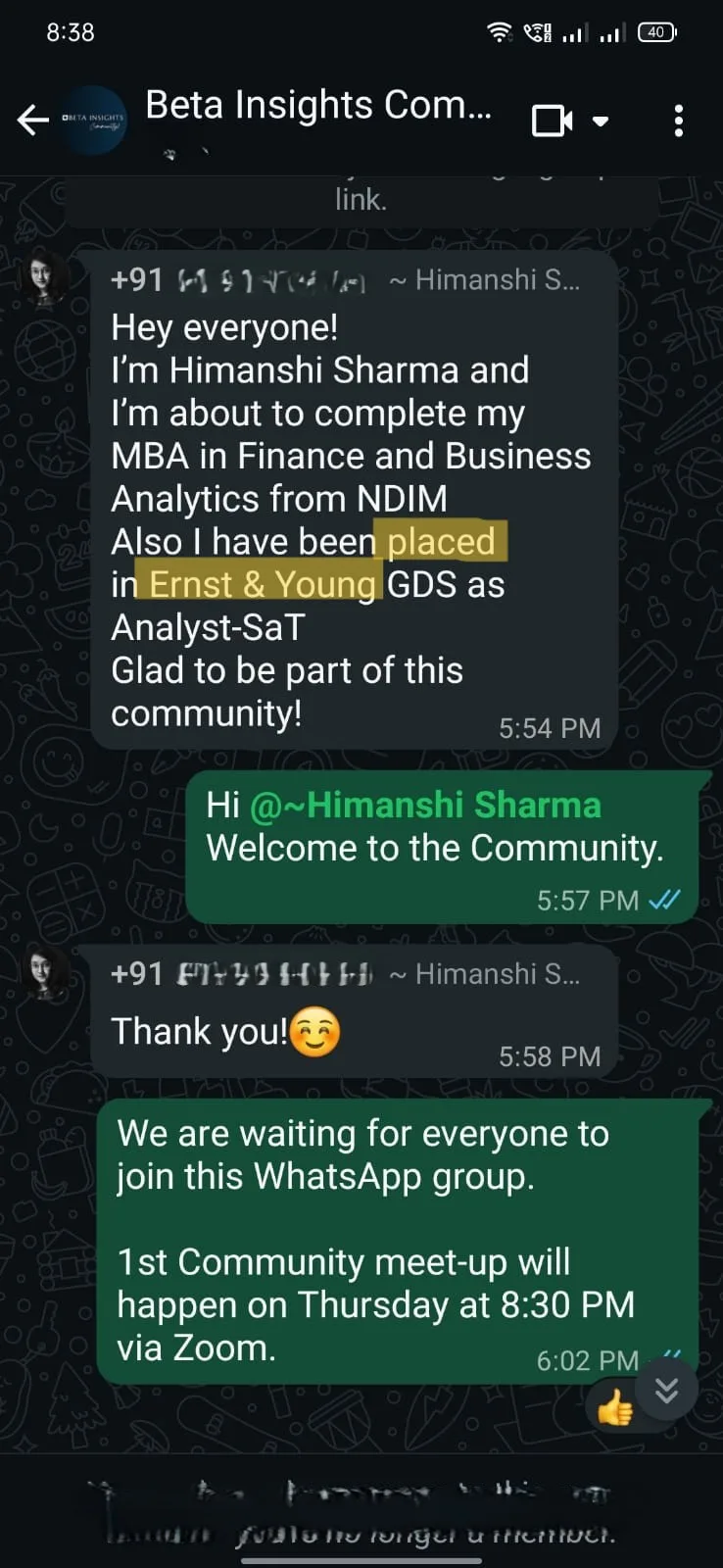Open the three-dot overflow menu

click(x=678, y=121)
